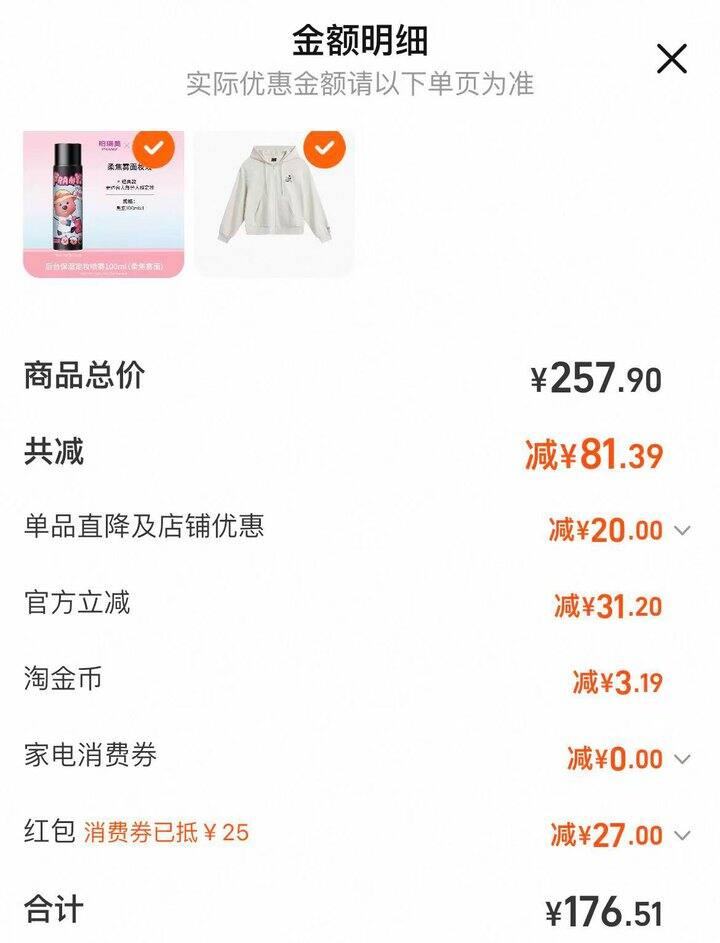Expand the 红包 discount details
Viewport: 720px width, 943px height.
[682, 835]
